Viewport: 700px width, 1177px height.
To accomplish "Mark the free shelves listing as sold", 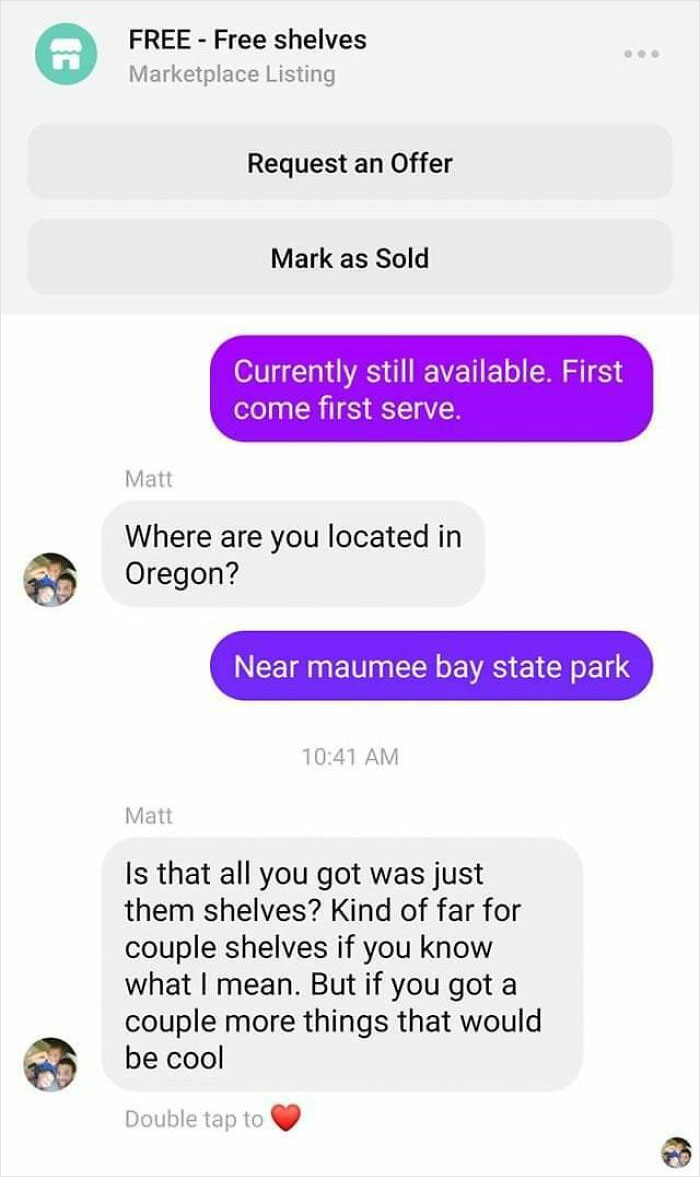I will point(350,258).
